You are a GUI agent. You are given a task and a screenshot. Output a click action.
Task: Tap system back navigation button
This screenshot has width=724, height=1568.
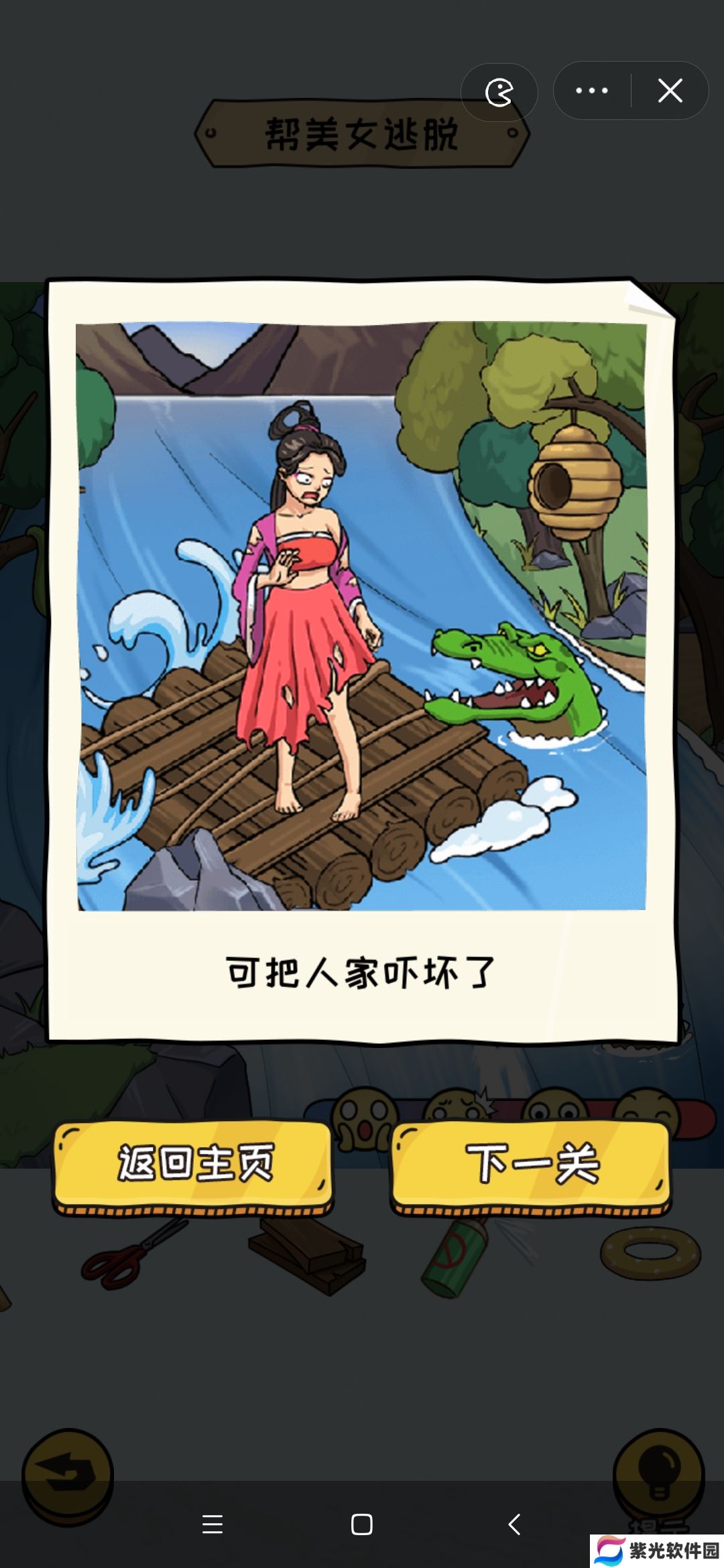[x=514, y=1524]
